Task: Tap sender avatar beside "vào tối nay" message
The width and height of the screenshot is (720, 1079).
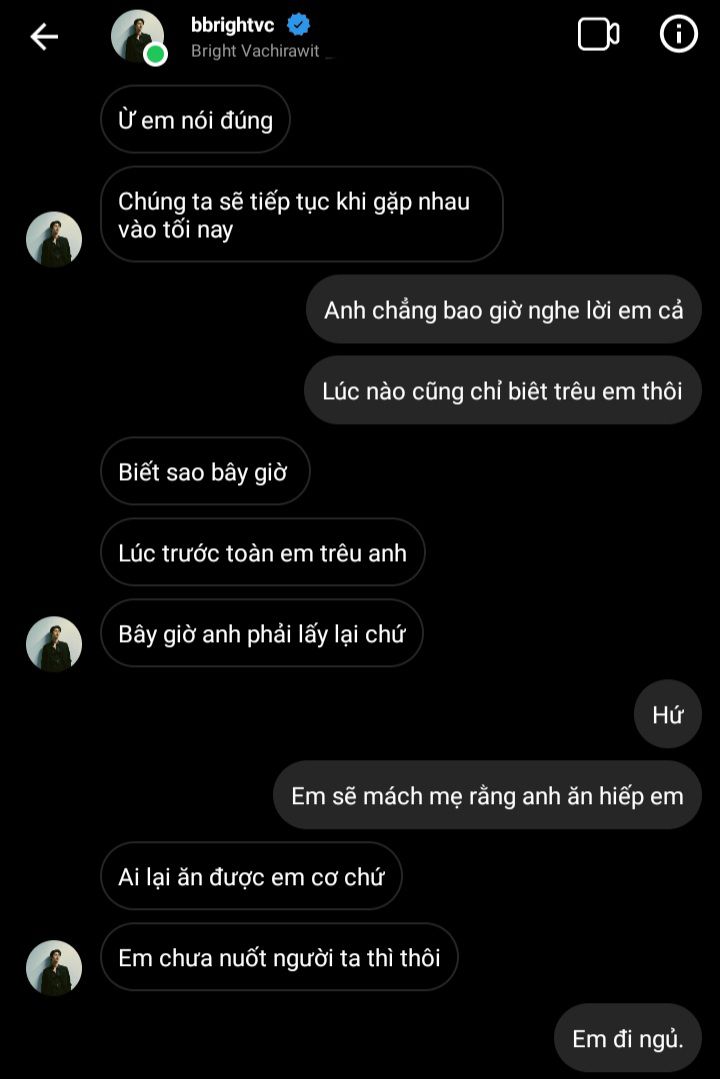Action: click(54, 239)
